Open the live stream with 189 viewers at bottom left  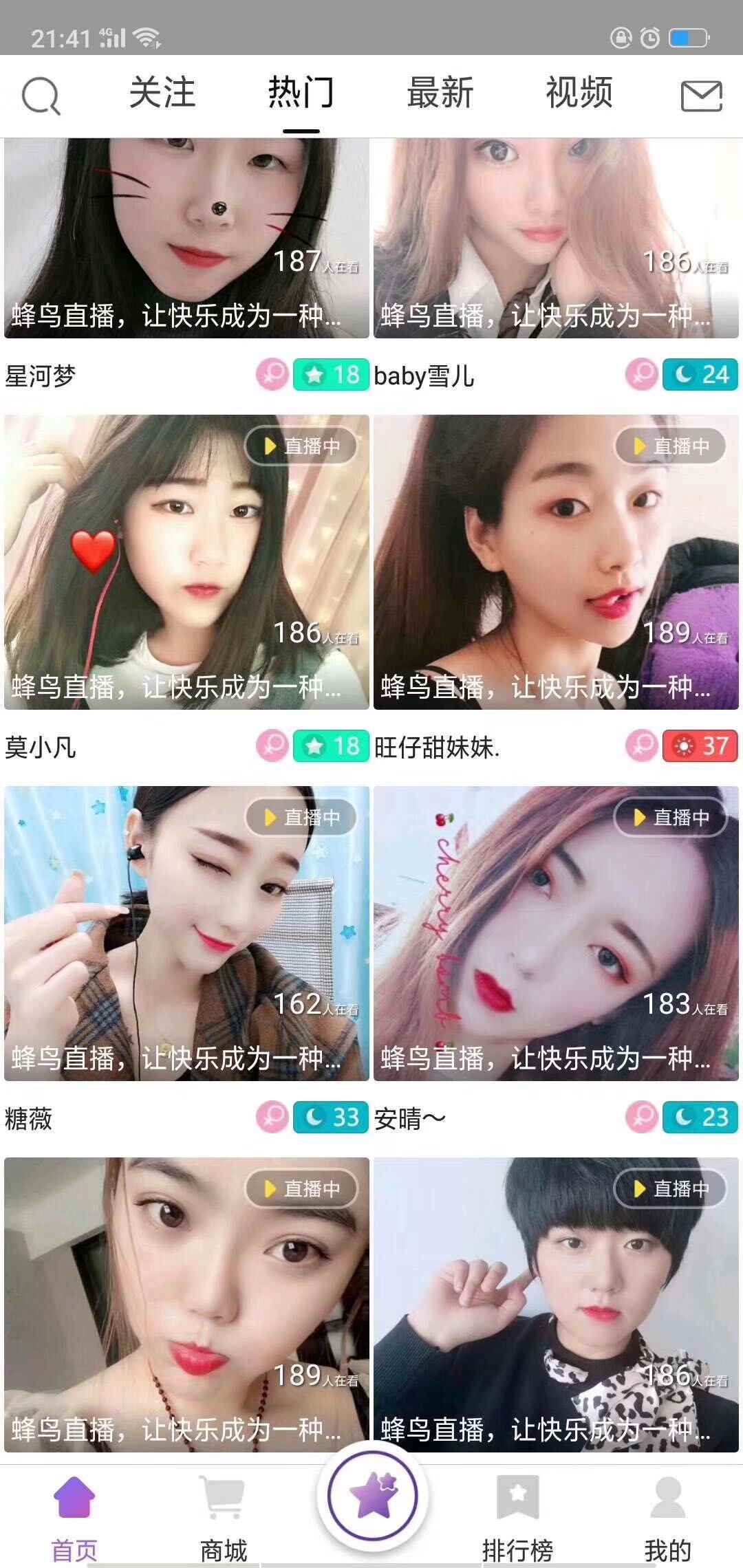point(186,1305)
